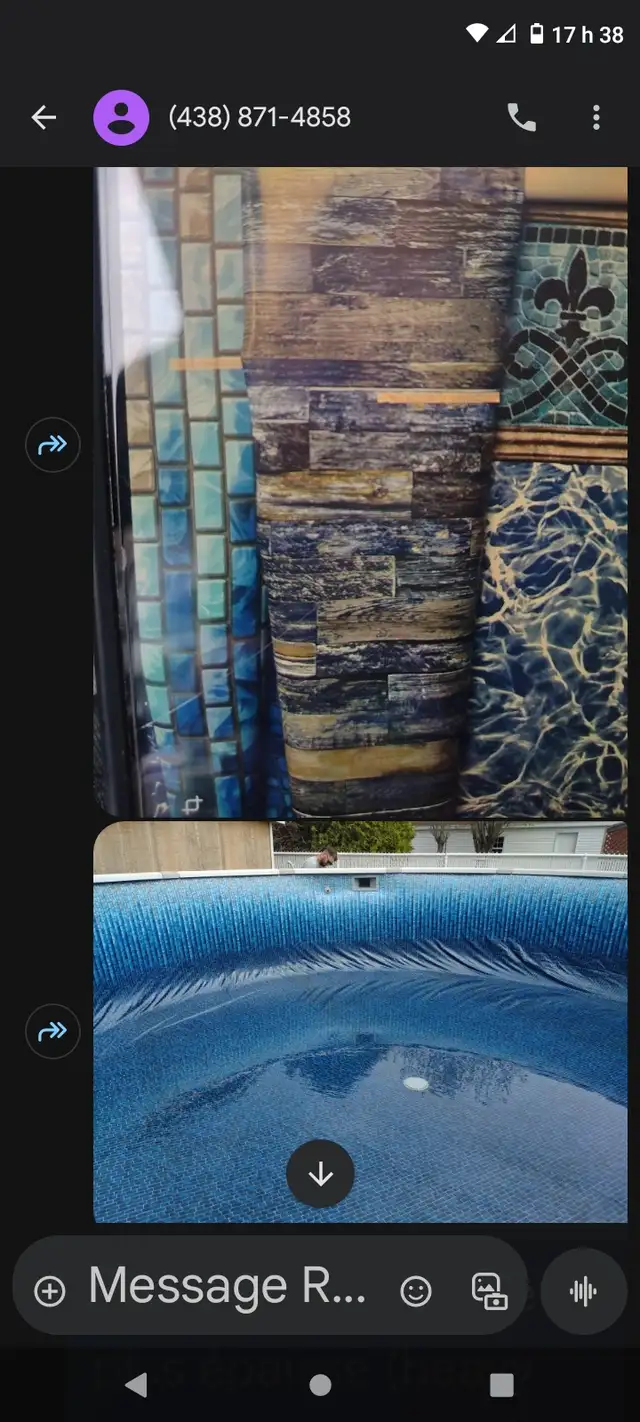Go back to the conversations list

pyautogui.click(x=43, y=118)
